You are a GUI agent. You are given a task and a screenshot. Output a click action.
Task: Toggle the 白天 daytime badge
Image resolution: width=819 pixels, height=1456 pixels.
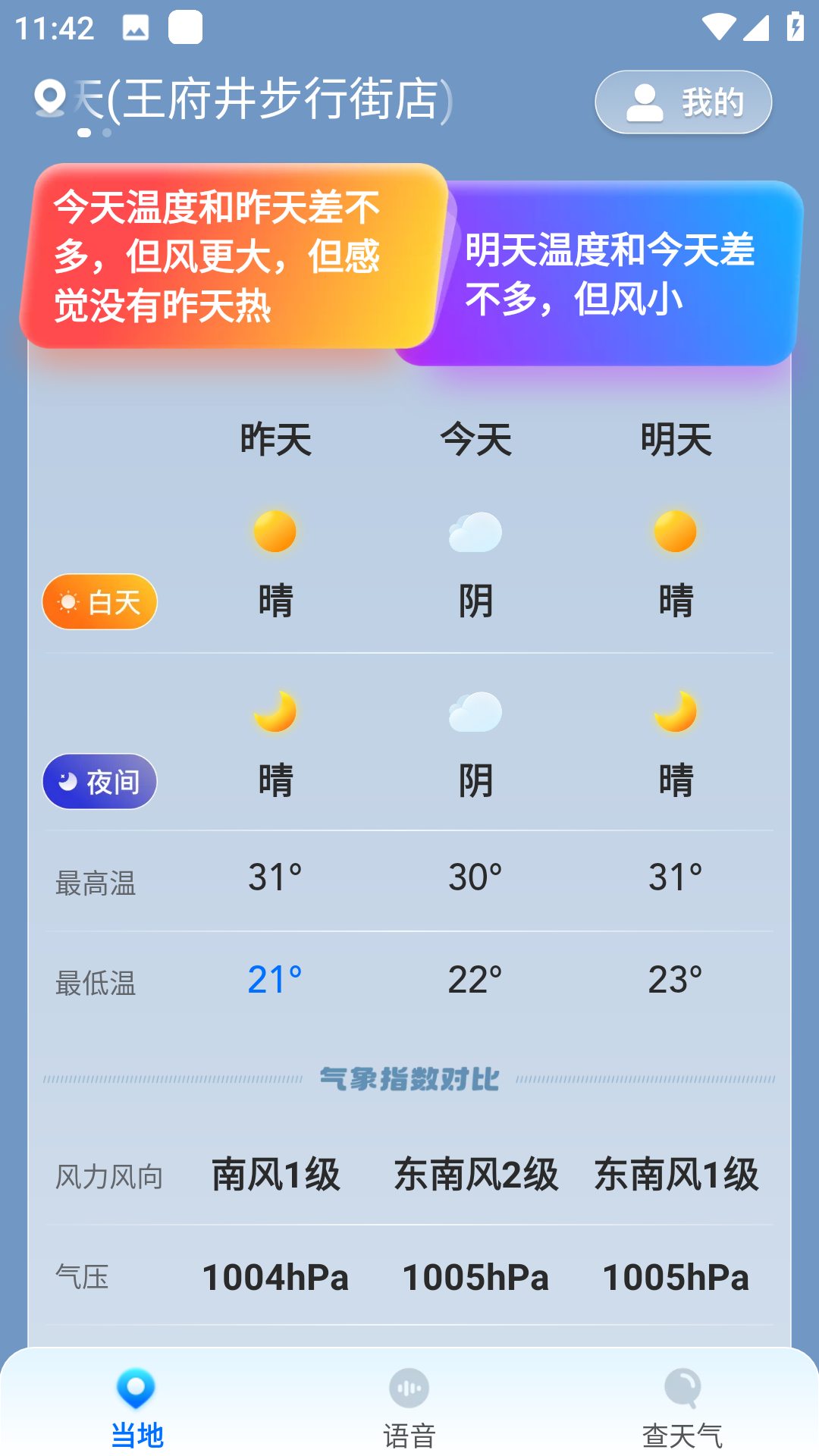[x=99, y=601]
